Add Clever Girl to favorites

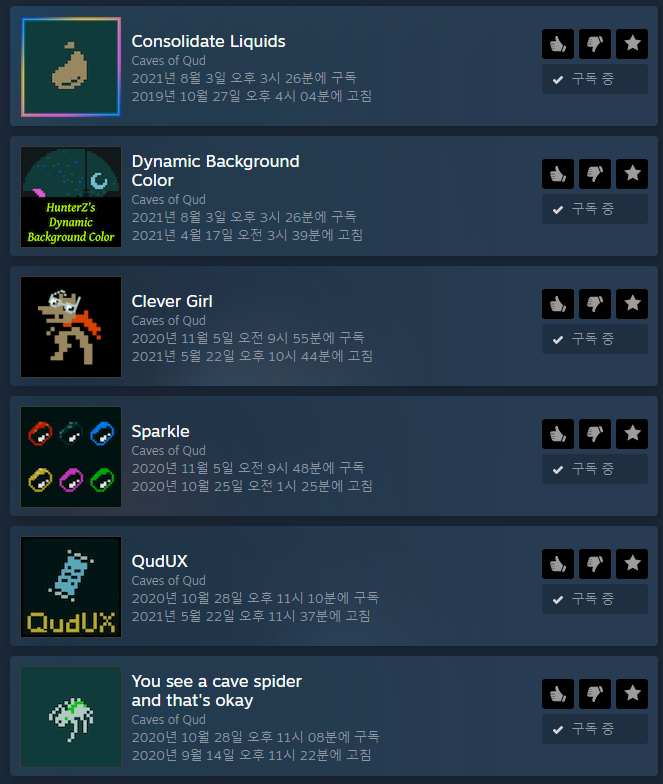(631, 304)
